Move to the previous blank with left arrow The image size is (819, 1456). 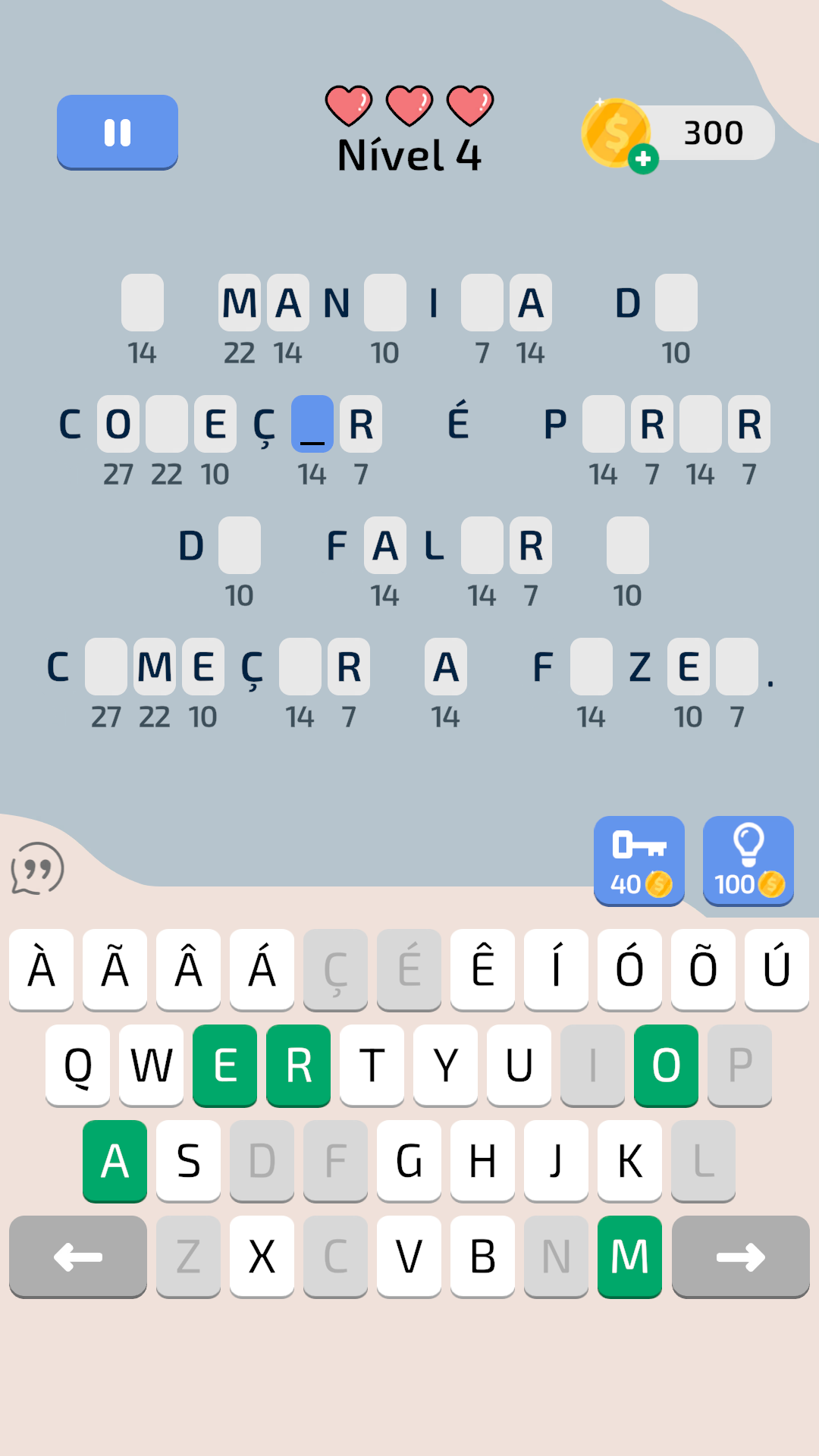pos(78,1256)
